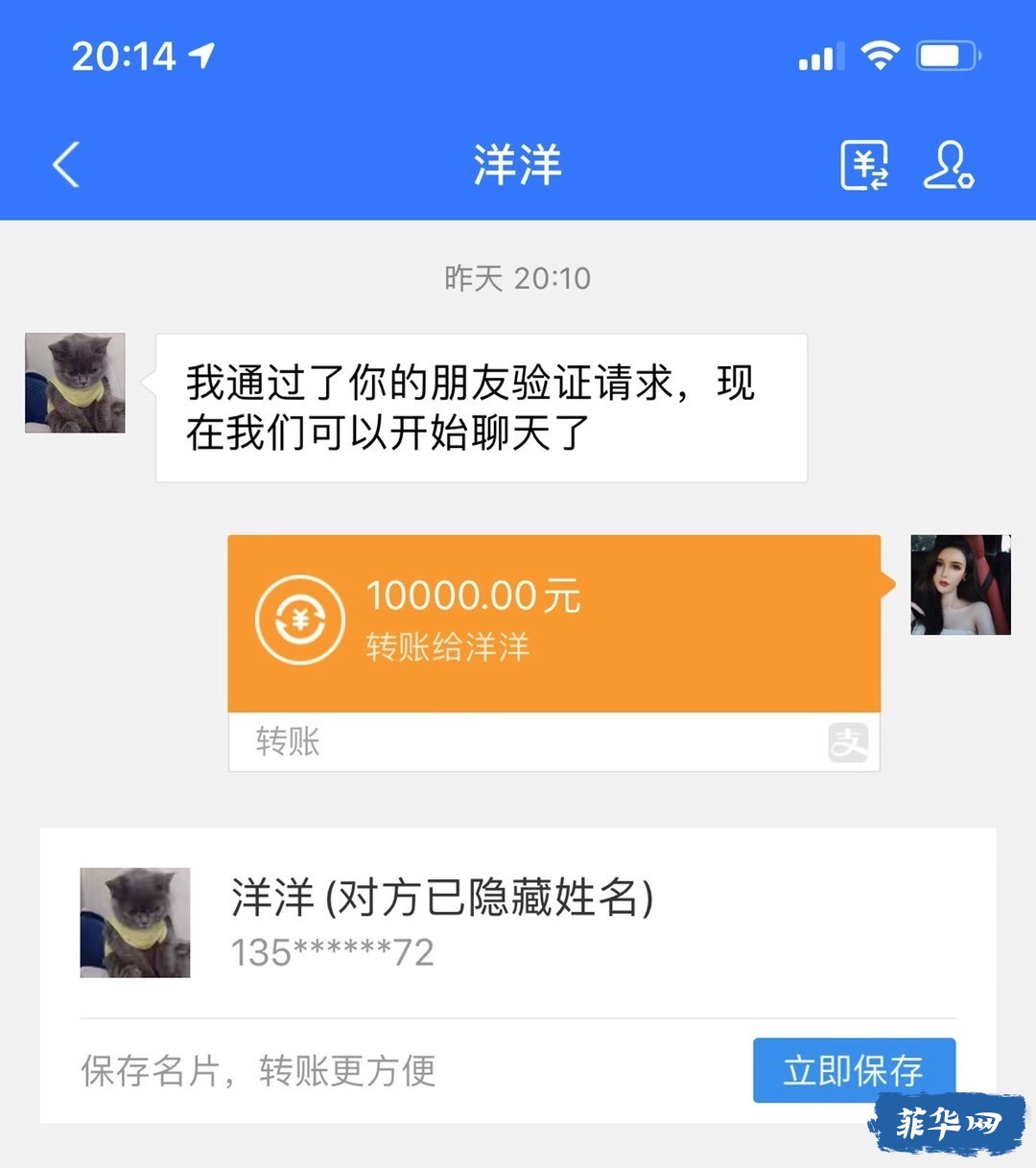The width and height of the screenshot is (1036, 1168).
Task: Go back from the 洋洋 chat
Action: click(65, 165)
